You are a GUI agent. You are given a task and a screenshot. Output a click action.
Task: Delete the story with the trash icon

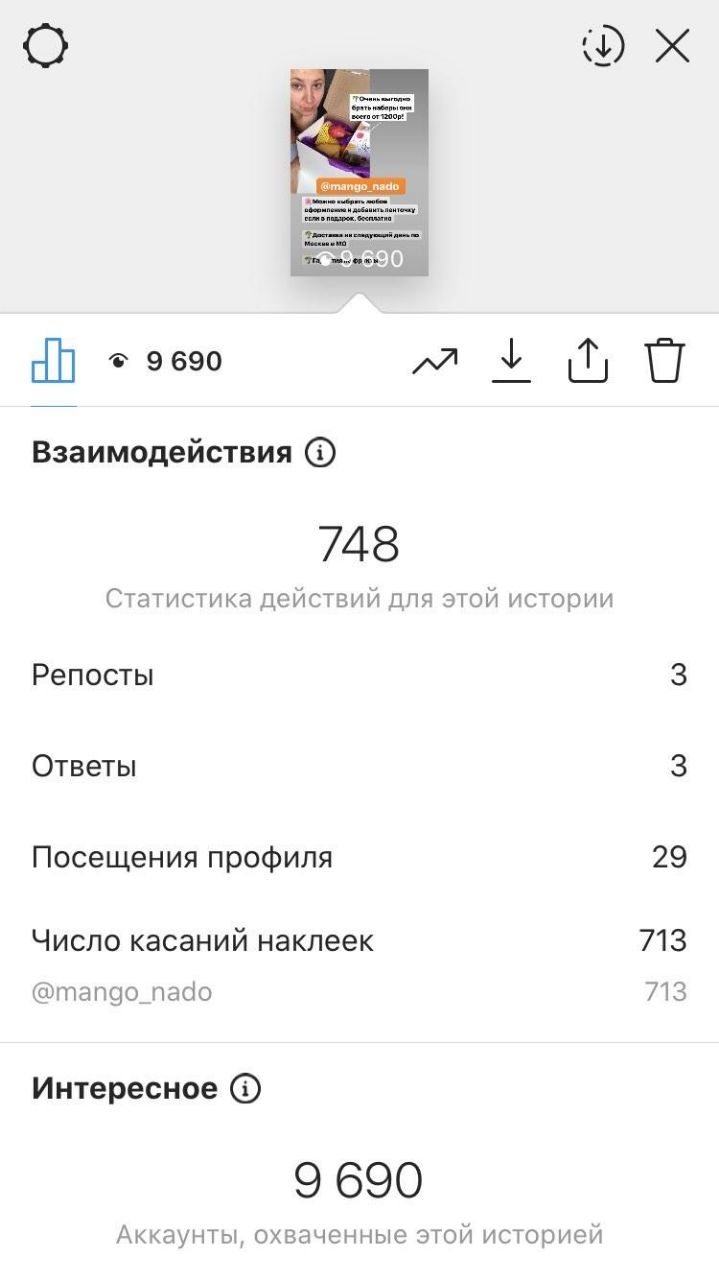click(665, 361)
